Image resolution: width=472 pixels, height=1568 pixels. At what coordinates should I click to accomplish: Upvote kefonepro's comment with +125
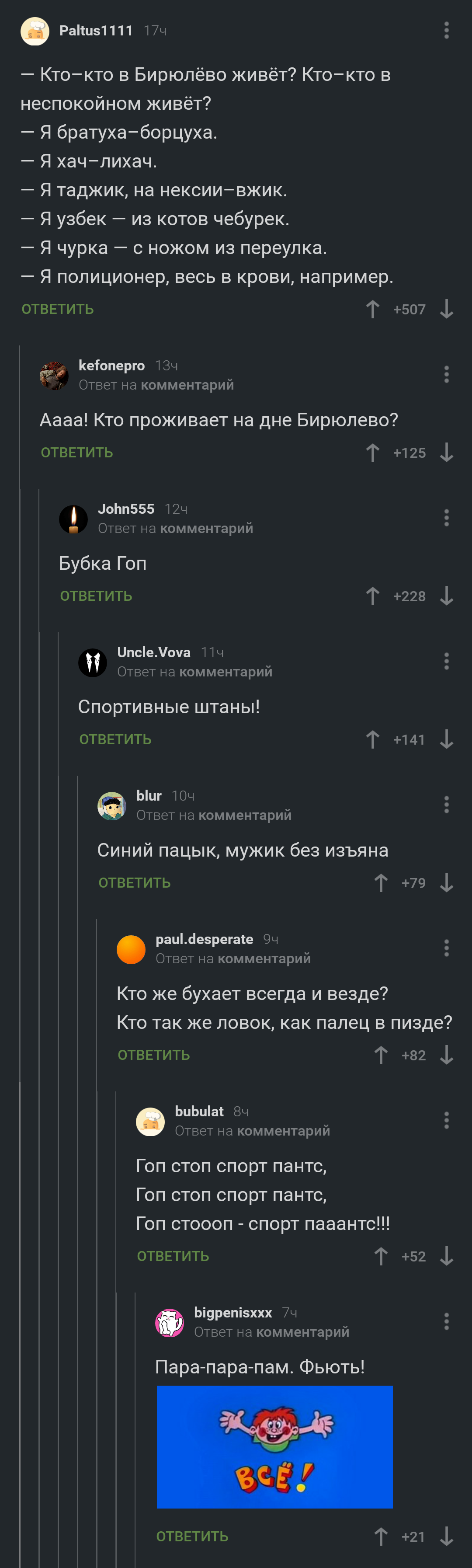[372, 452]
